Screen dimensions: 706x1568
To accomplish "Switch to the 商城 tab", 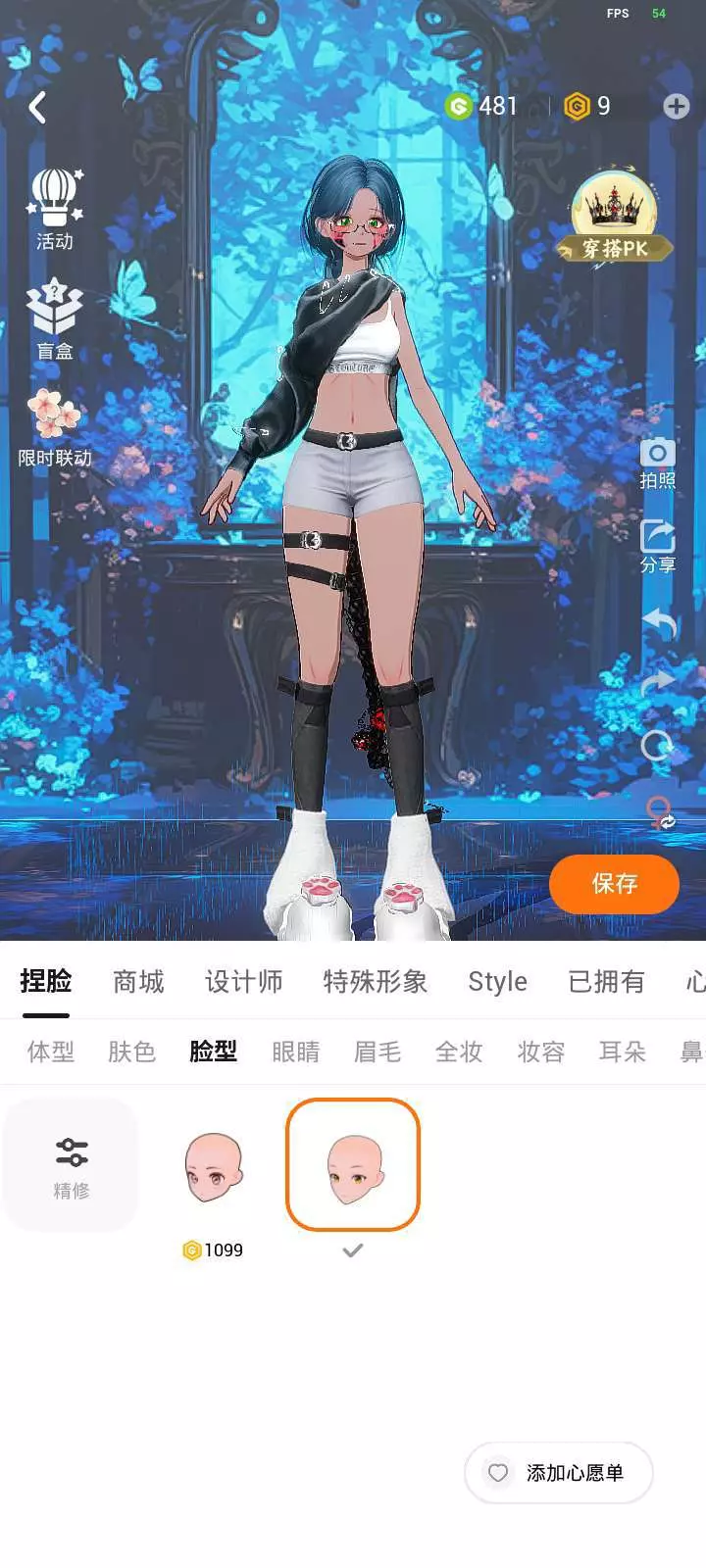I will (x=138, y=981).
